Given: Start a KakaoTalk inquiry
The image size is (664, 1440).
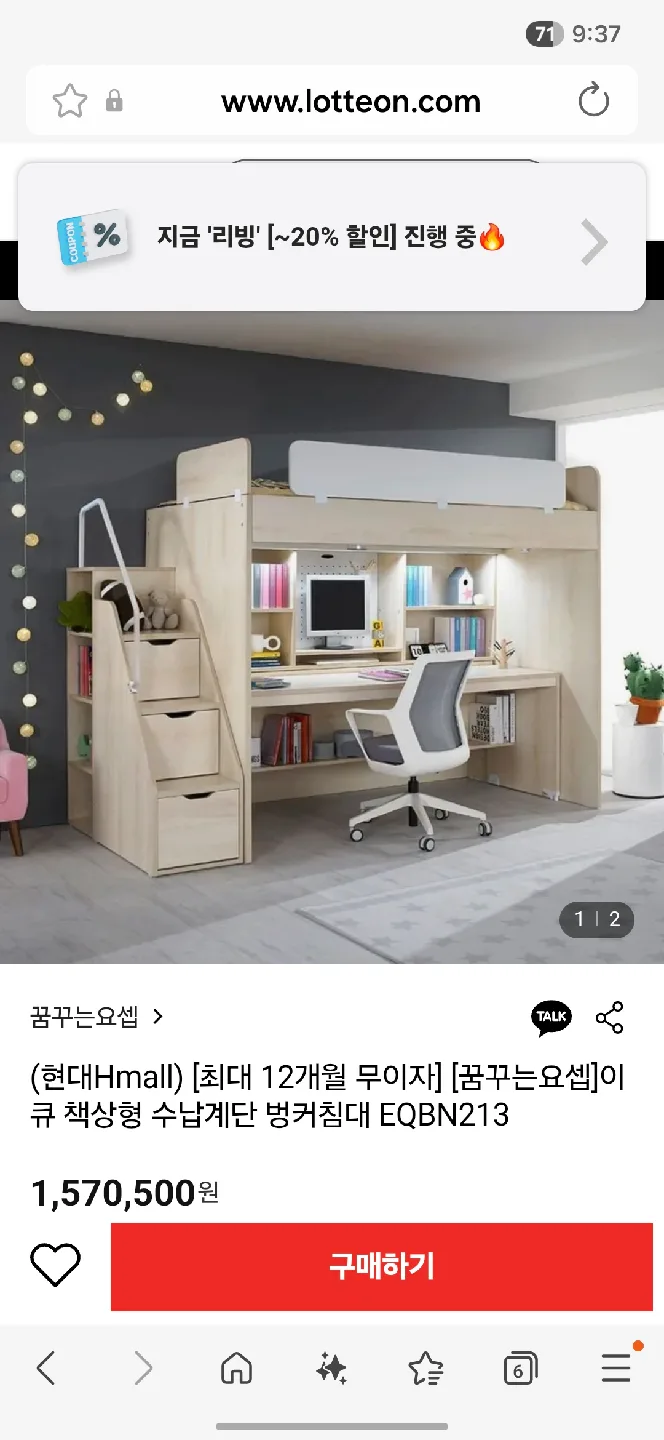Looking at the screenshot, I should [551, 1017].
